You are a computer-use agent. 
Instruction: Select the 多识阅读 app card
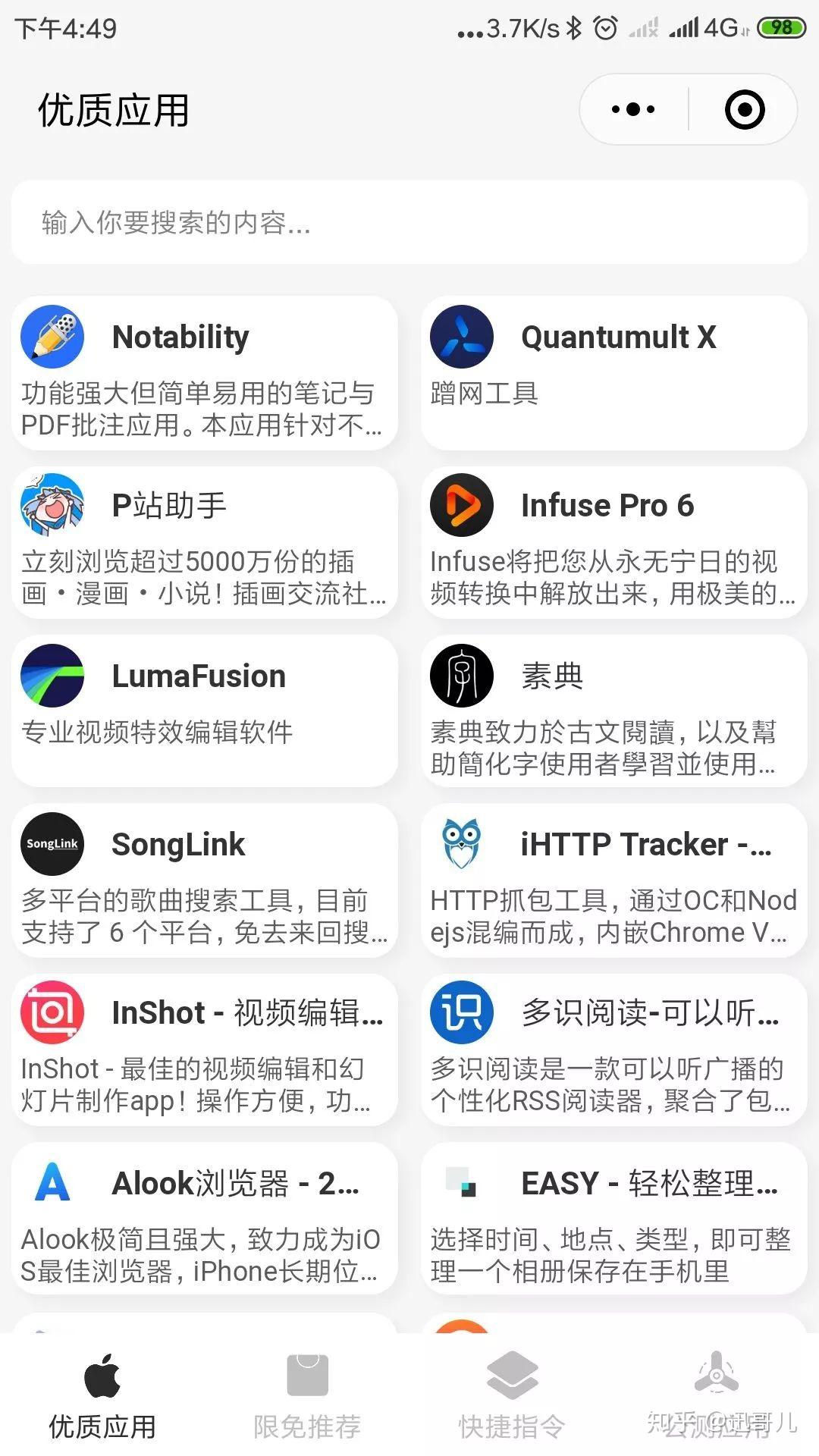(614, 1050)
